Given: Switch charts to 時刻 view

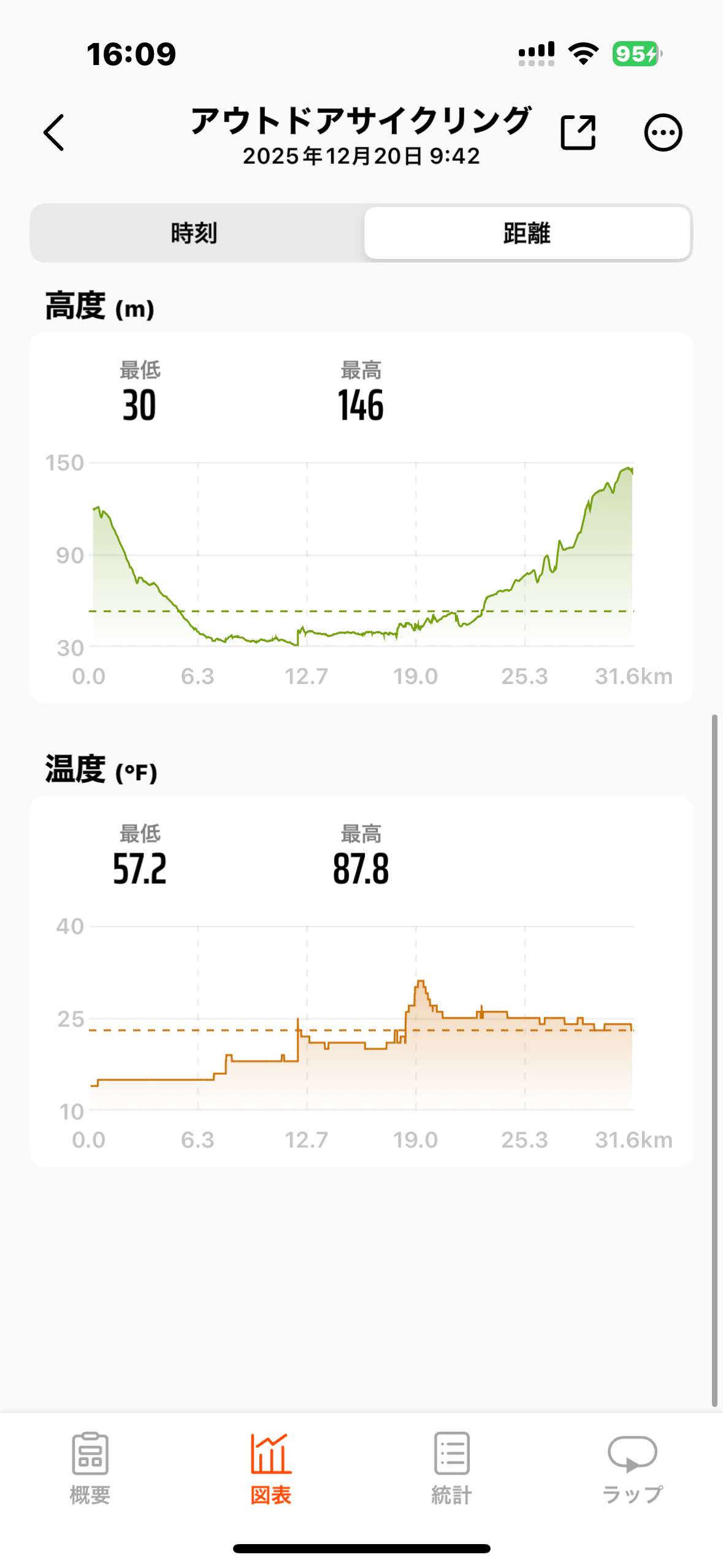Looking at the screenshot, I should point(194,233).
